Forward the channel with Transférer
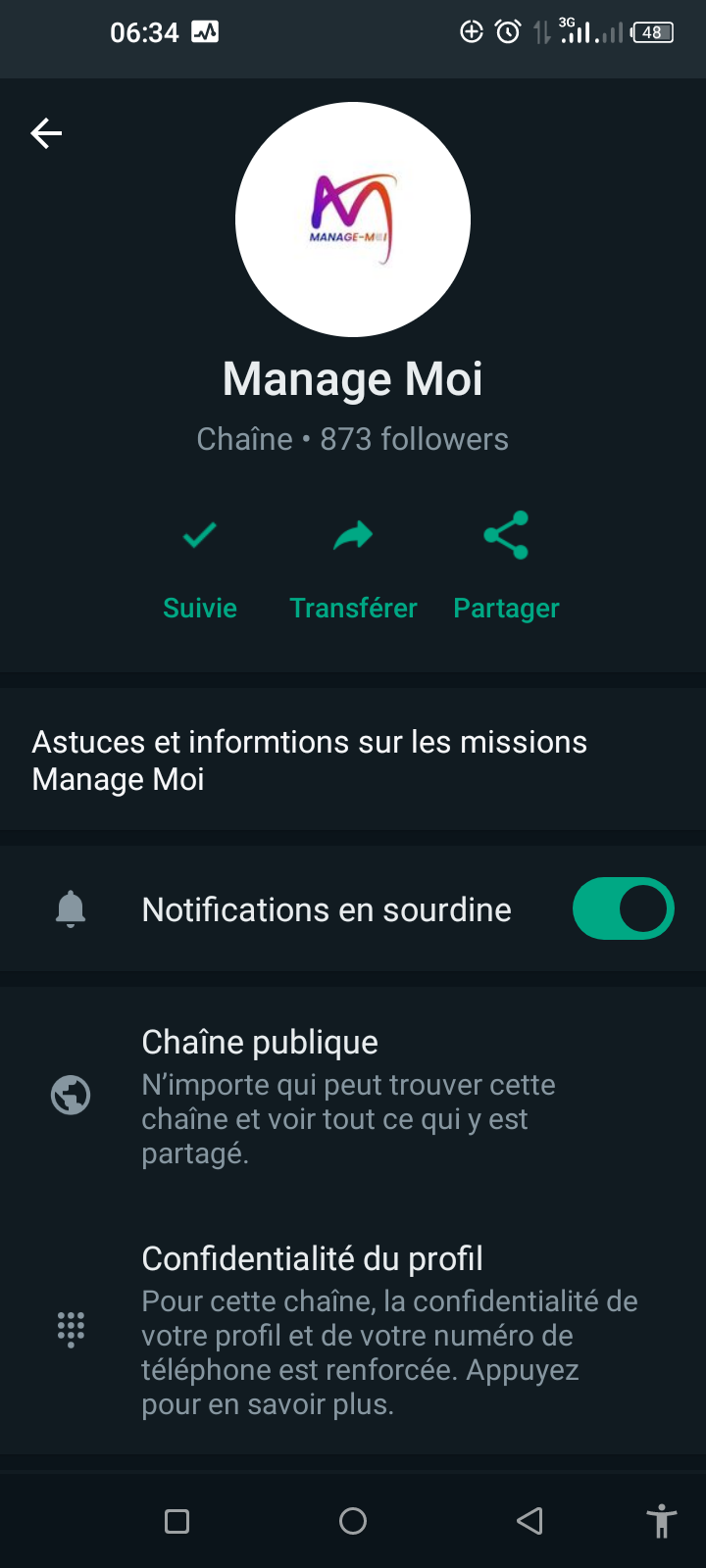 click(353, 567)
